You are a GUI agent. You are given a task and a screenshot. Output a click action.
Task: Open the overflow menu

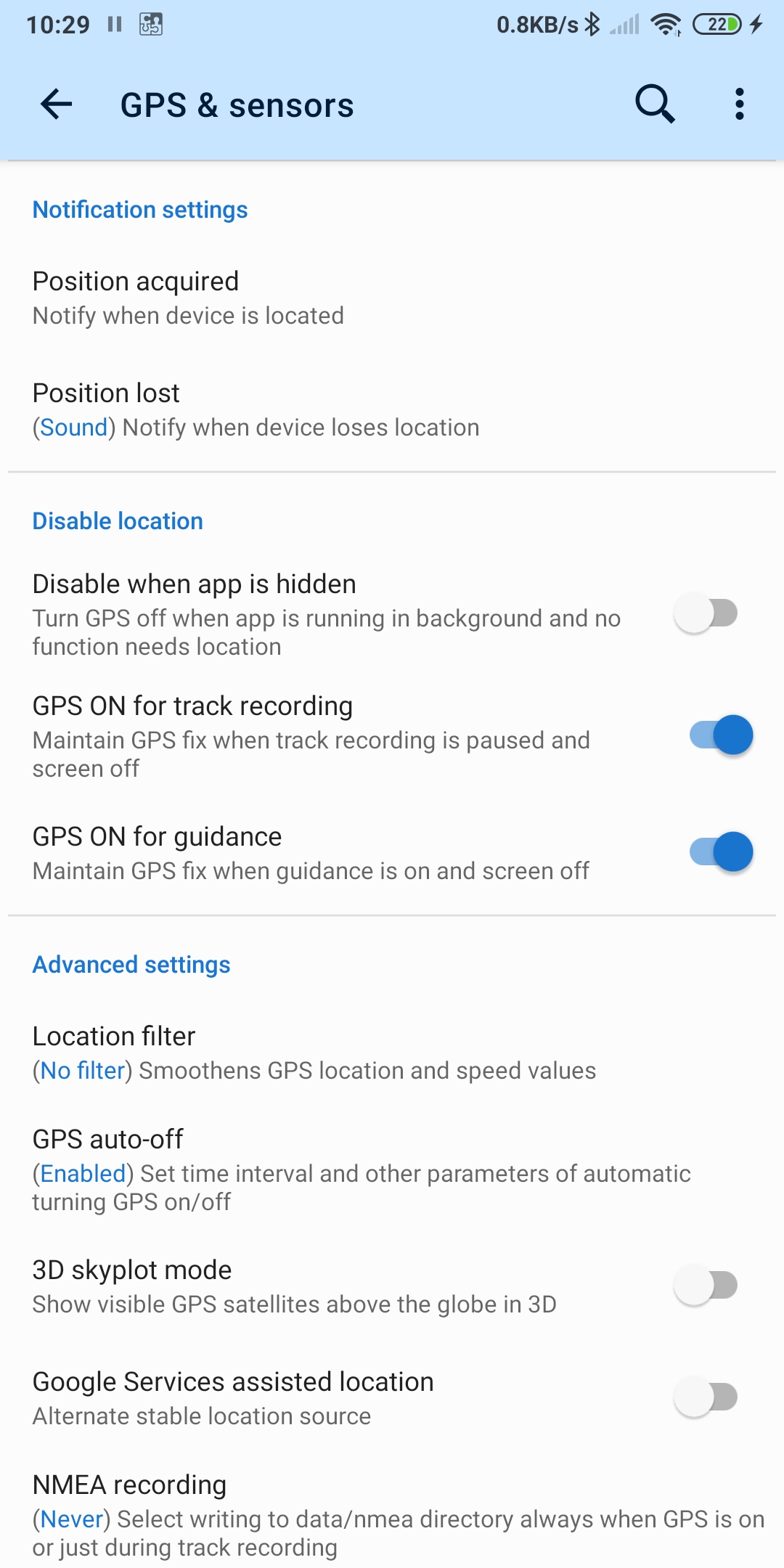point(739,105)
